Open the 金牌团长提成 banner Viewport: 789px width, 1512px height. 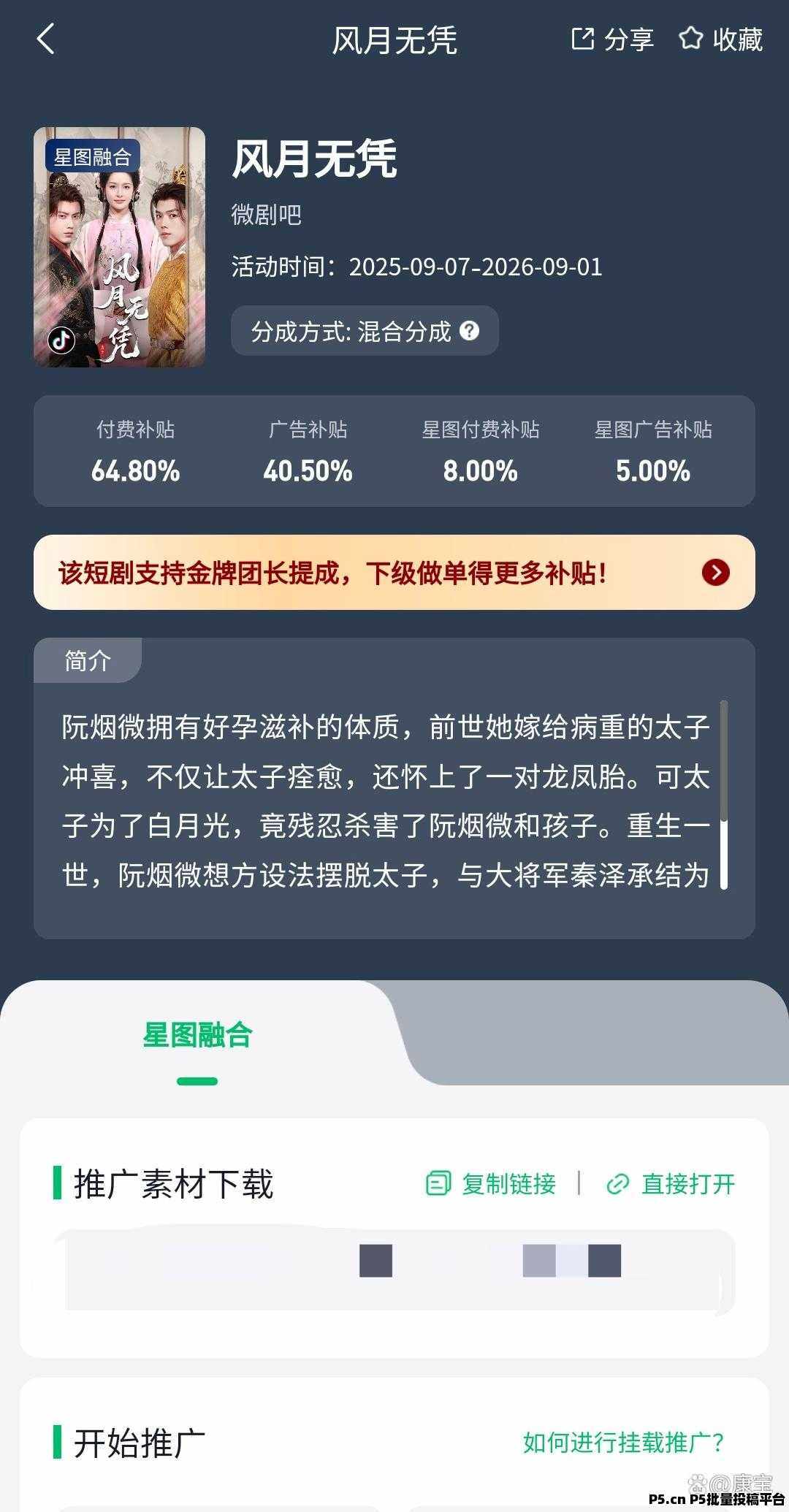(394, 573)
